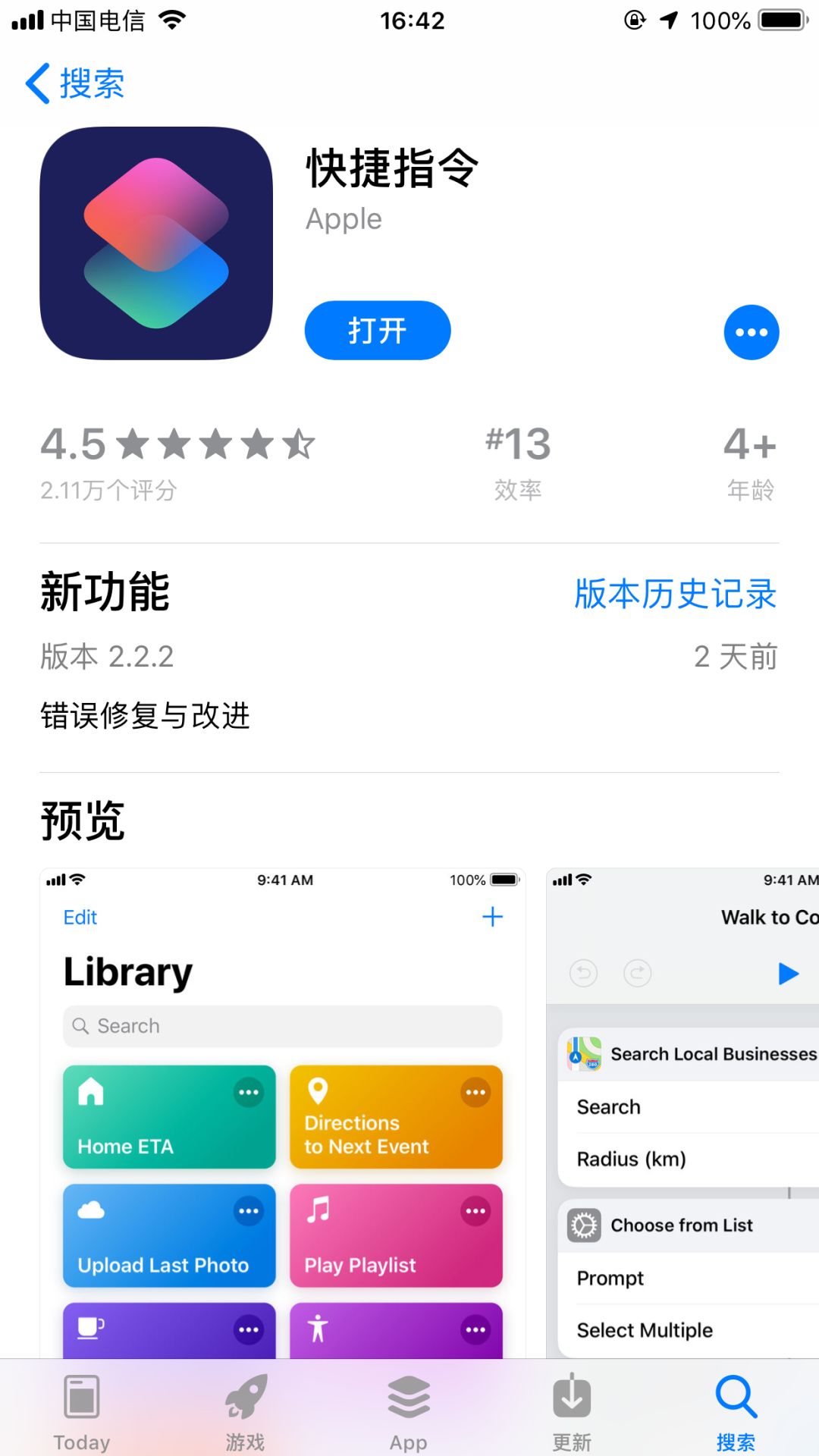Tap 打开 to open the app
The height and width of the screenshot is (1456, 819).
pos(377,331)
